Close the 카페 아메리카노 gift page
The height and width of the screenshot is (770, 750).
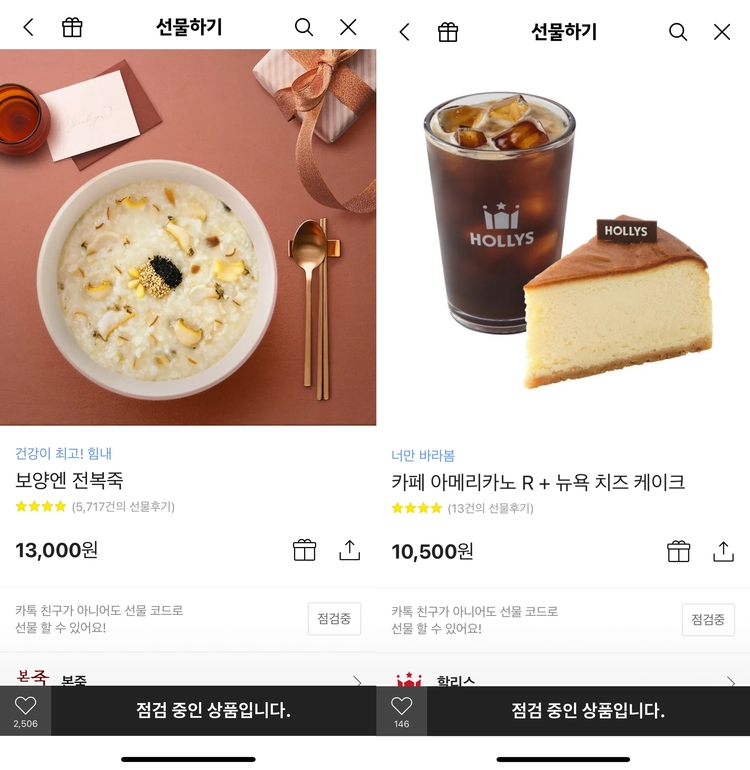click(722, 32)
